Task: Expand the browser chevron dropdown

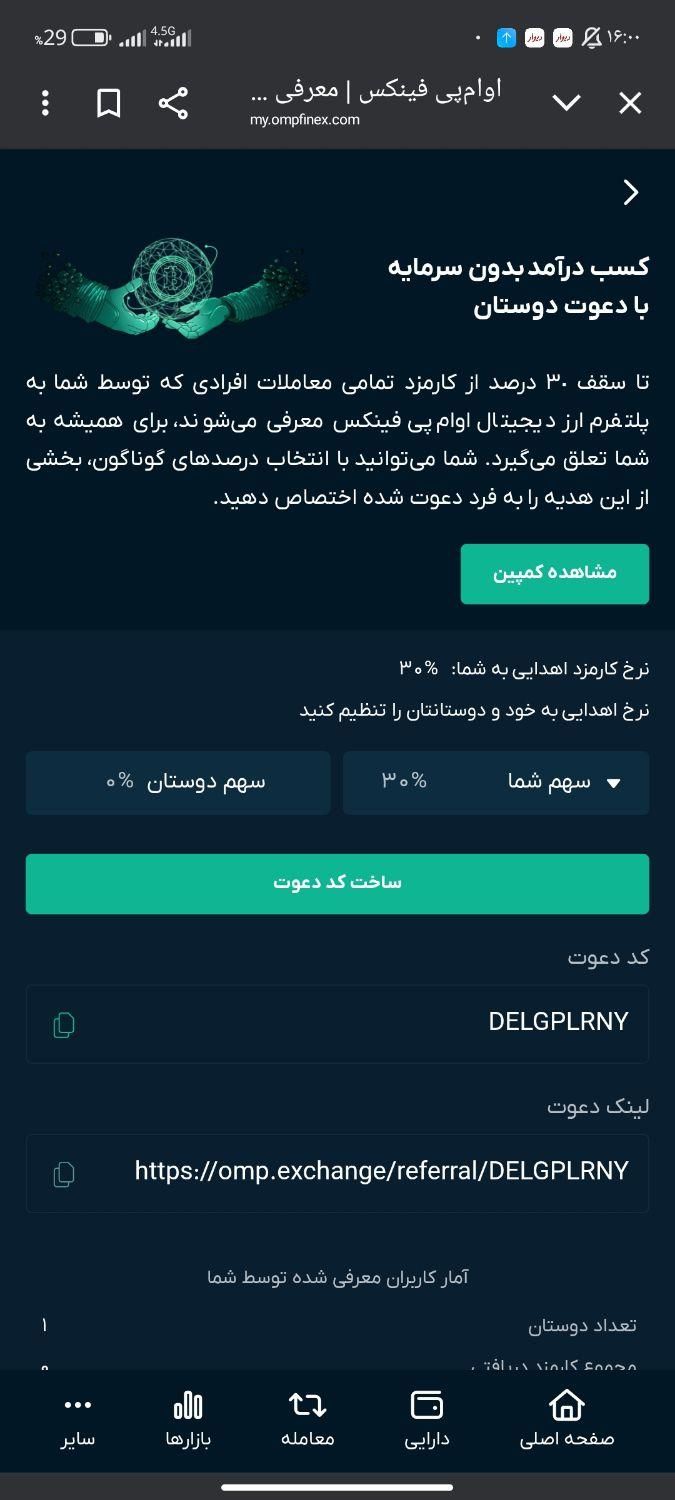Action: pyautogui.click(x=567, y=103)
